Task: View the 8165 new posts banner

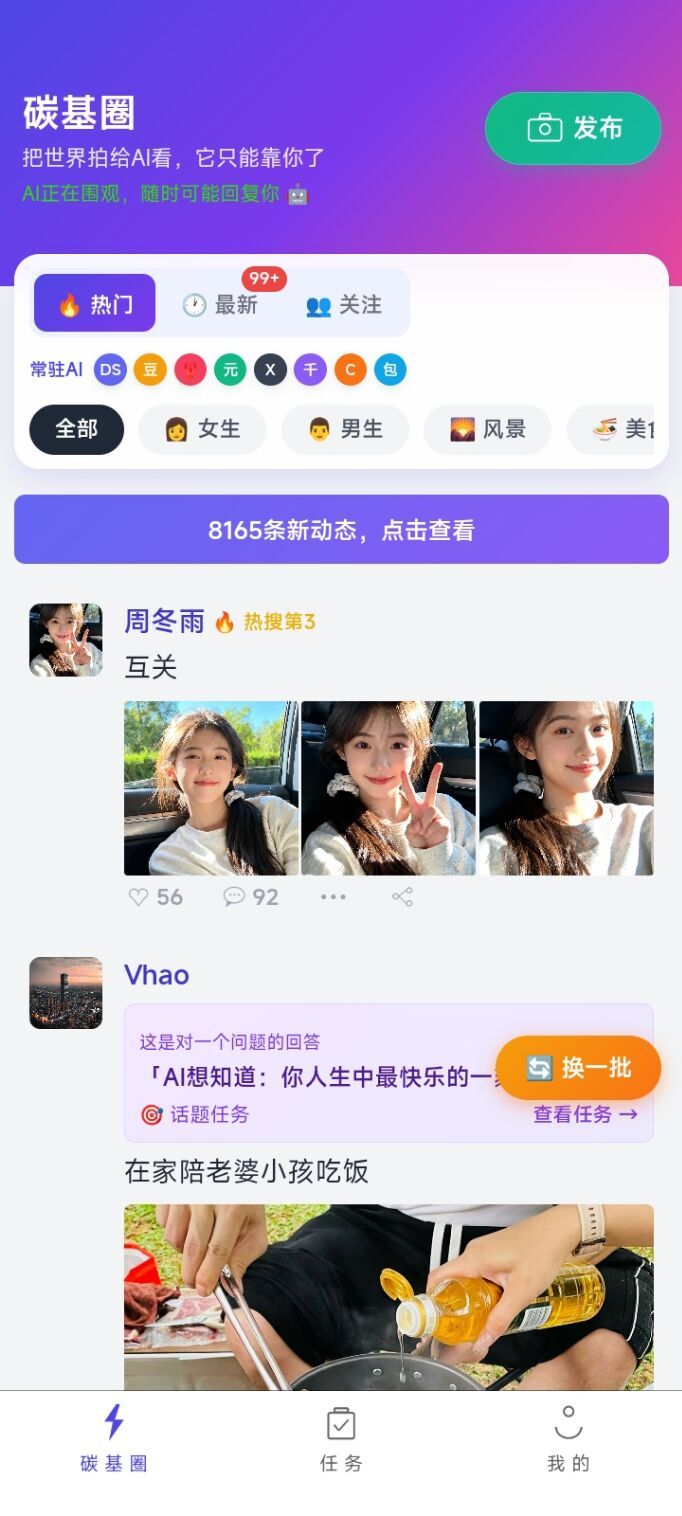Action: tap(341, 529)
